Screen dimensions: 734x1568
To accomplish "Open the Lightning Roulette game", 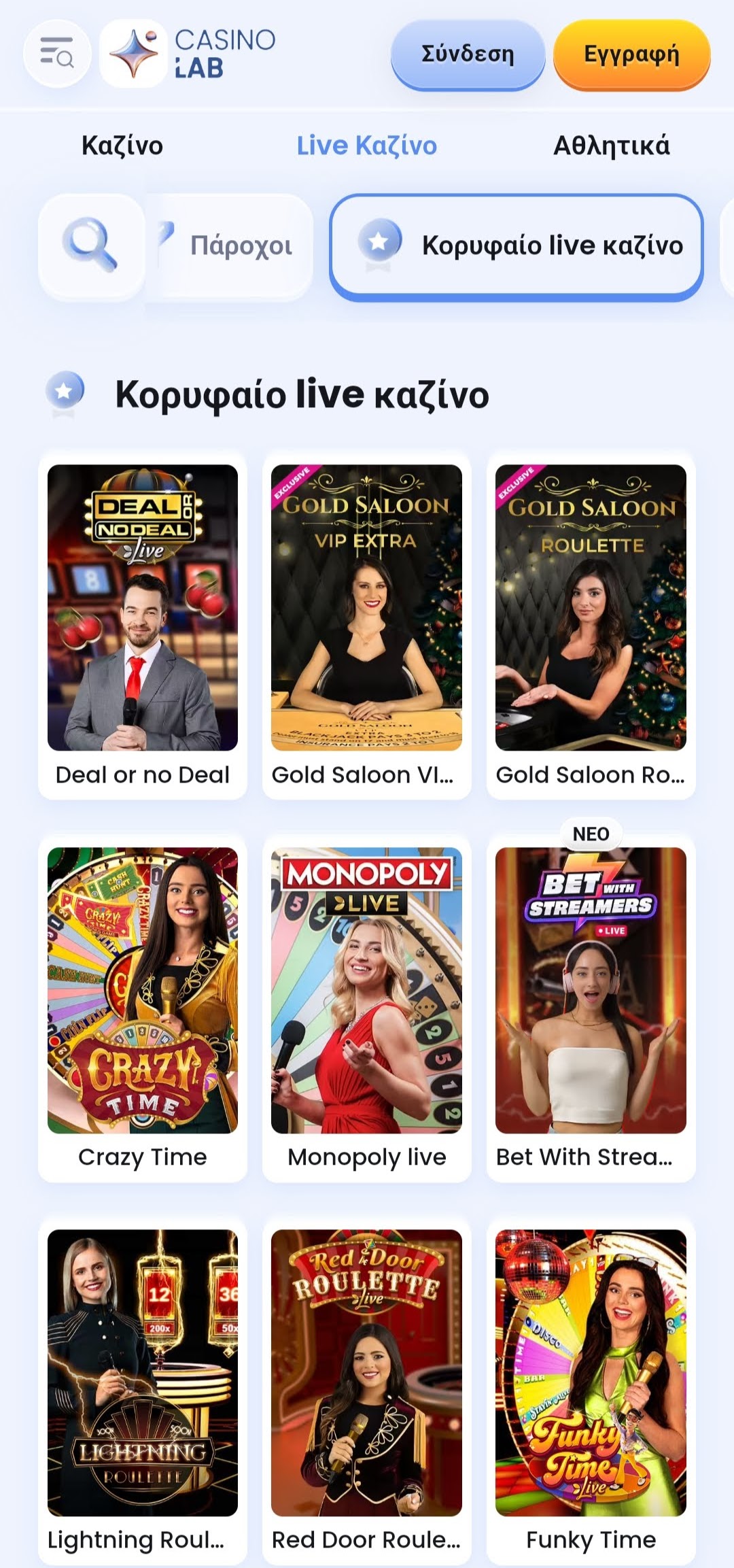I will coord(143,1372).
